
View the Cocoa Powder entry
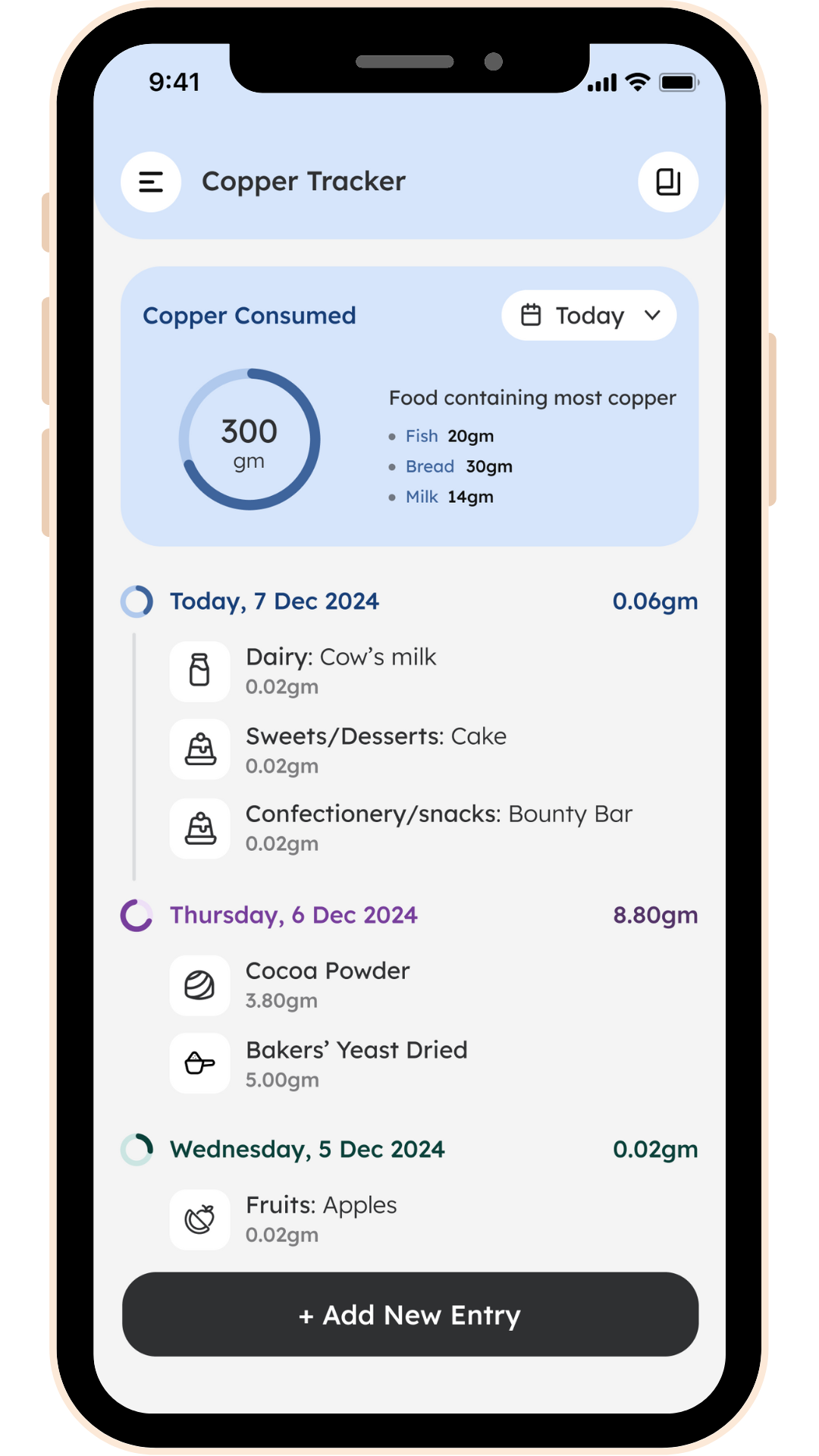pyautogui.click(x=327, y=984)
